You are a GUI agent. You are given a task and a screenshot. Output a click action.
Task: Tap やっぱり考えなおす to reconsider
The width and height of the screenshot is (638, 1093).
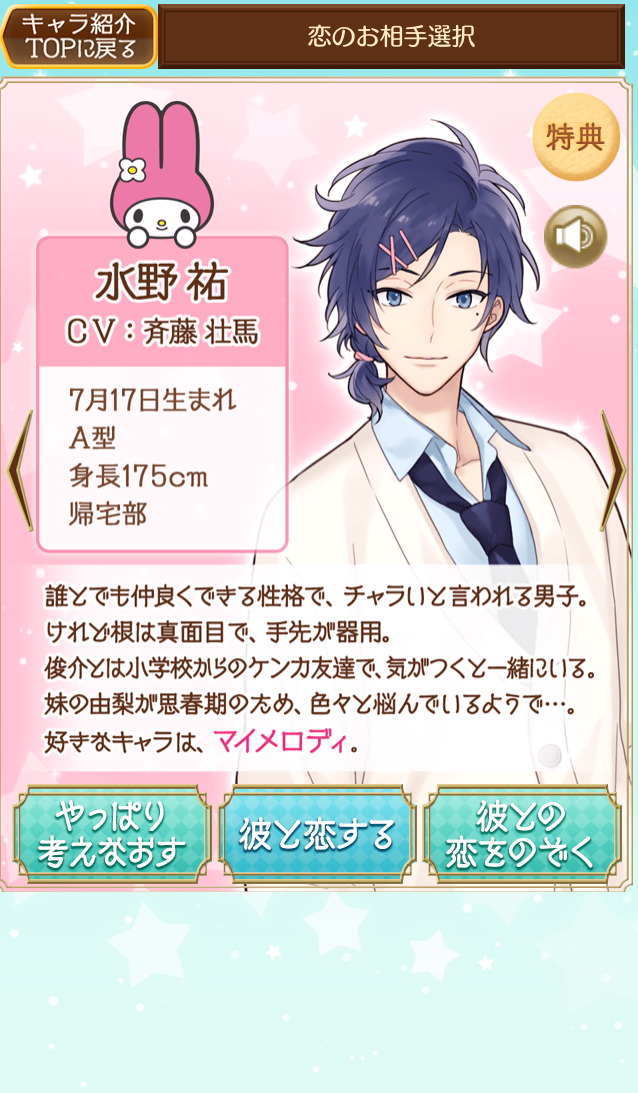click(112, 834)
